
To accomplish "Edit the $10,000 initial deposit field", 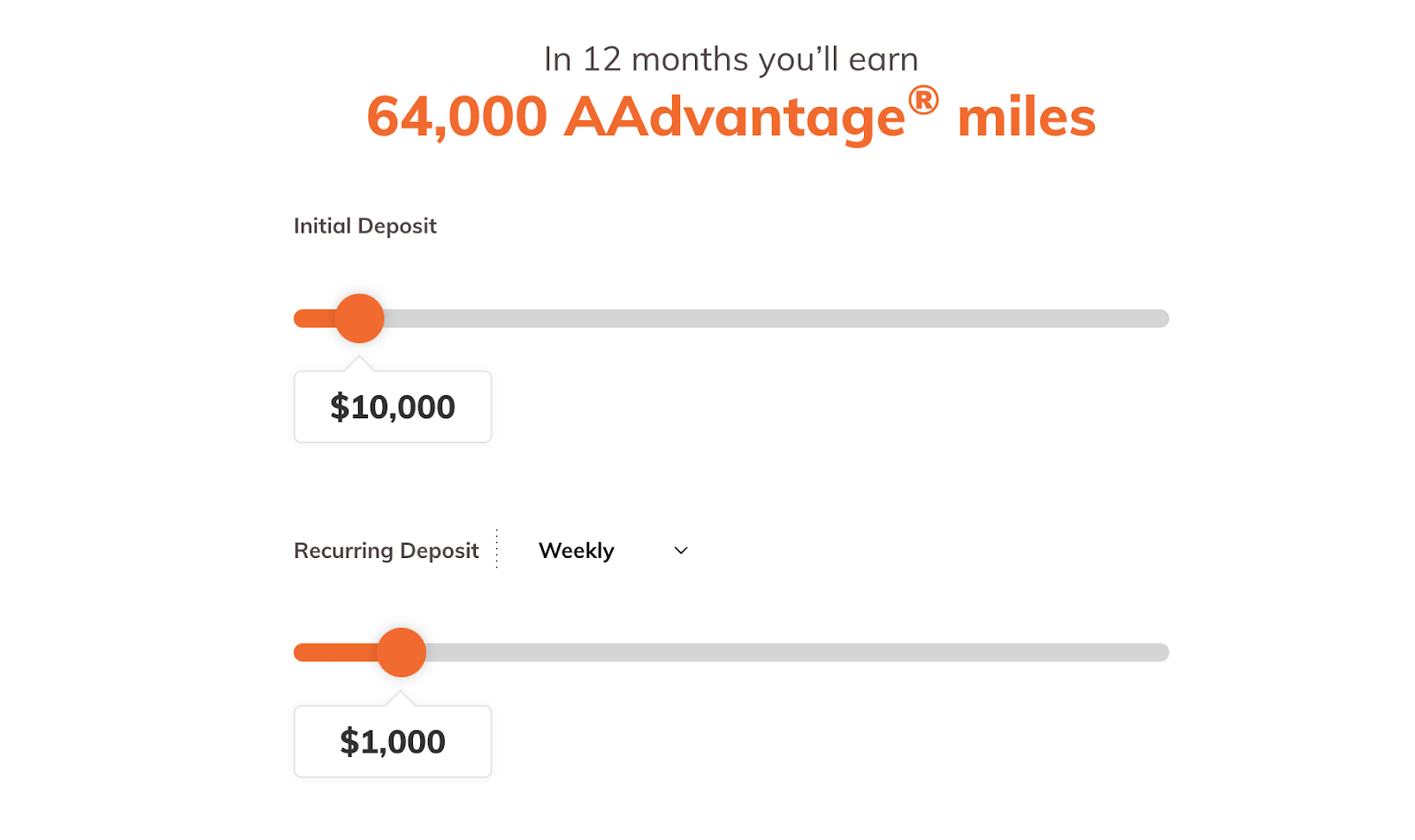I will pos(393,407).
